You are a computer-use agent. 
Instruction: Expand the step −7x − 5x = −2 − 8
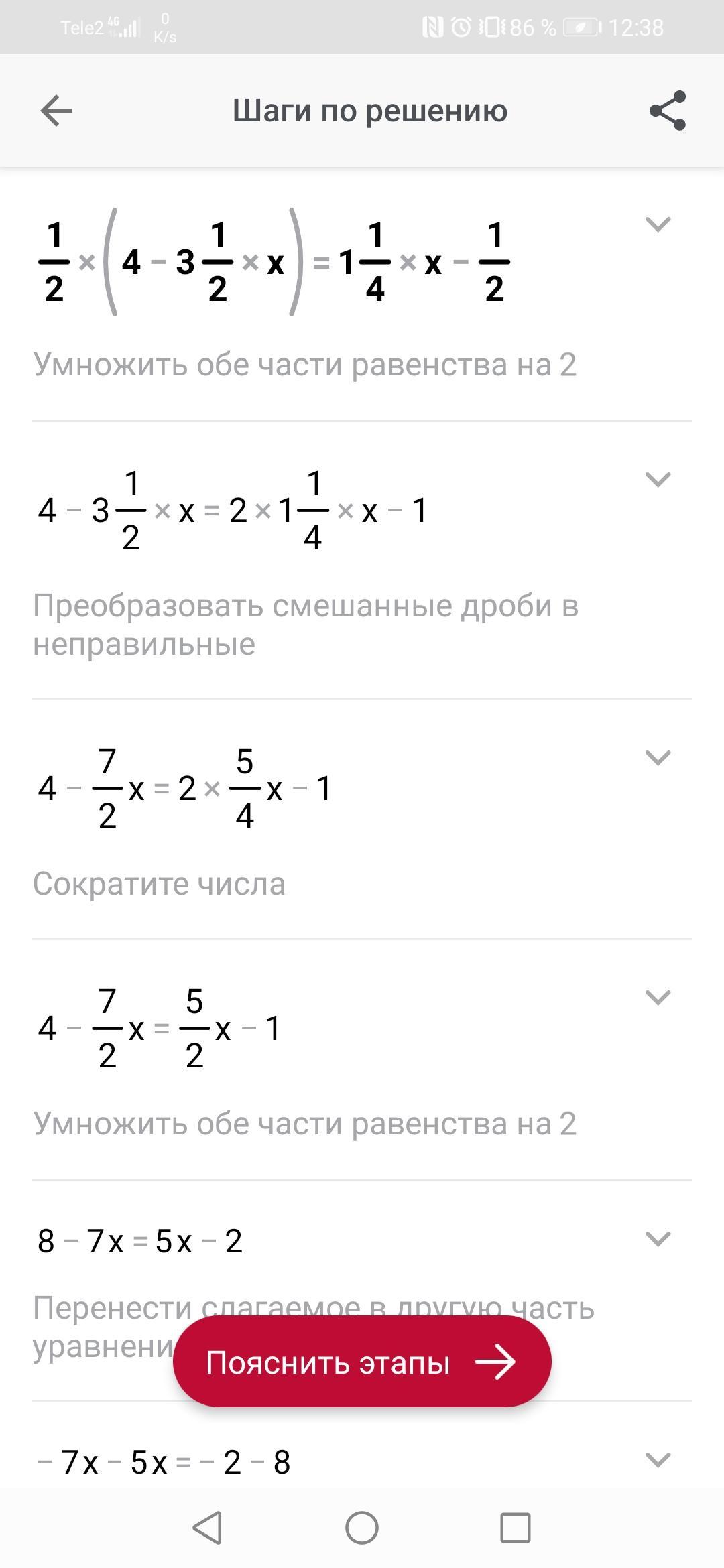click(657, 1459)
